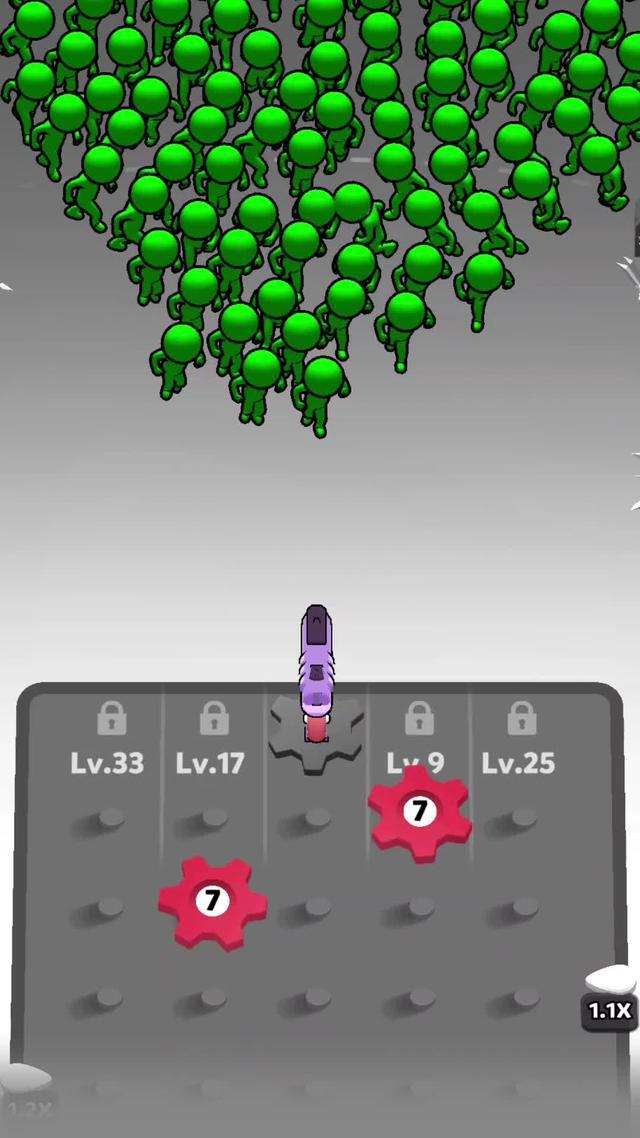640x1138 pixels.
Task: Tap the locked Lv.17 slot
Action: pos(211,741)
